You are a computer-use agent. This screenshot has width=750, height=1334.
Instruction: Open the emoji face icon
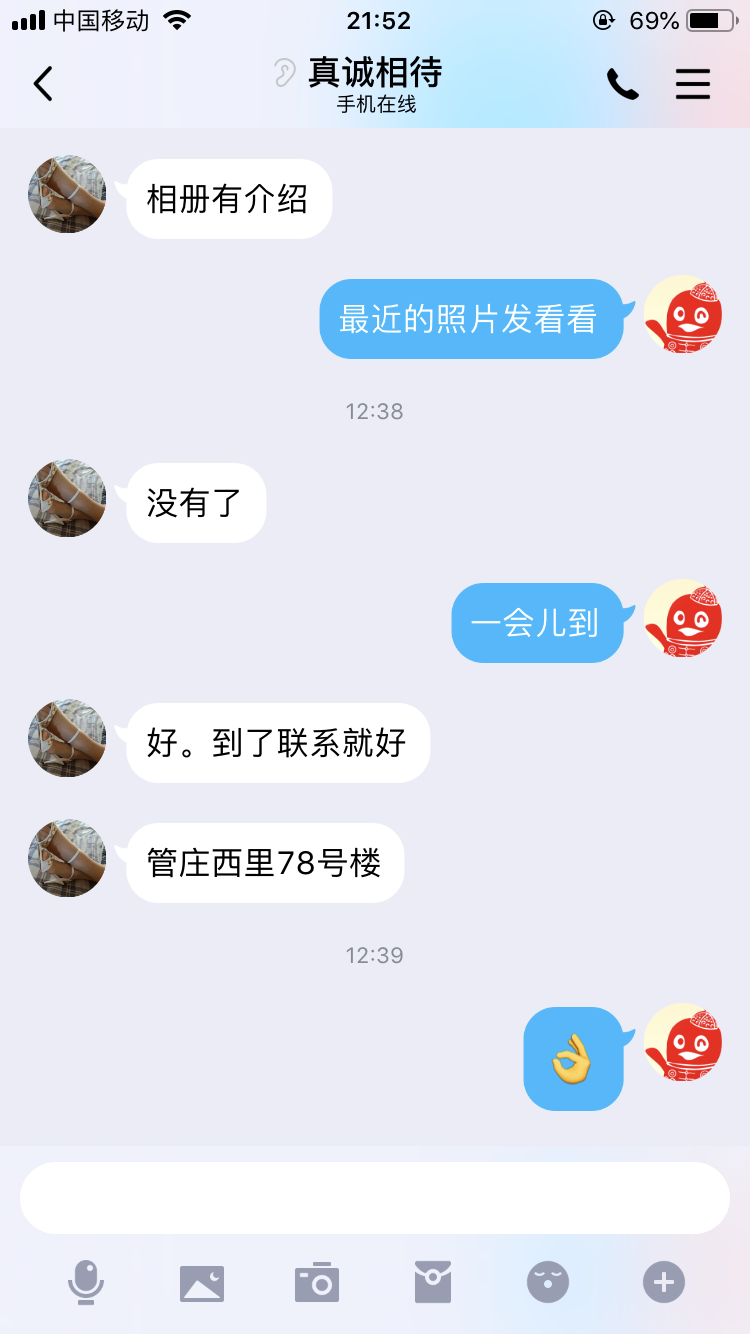tap(547, 1281)
